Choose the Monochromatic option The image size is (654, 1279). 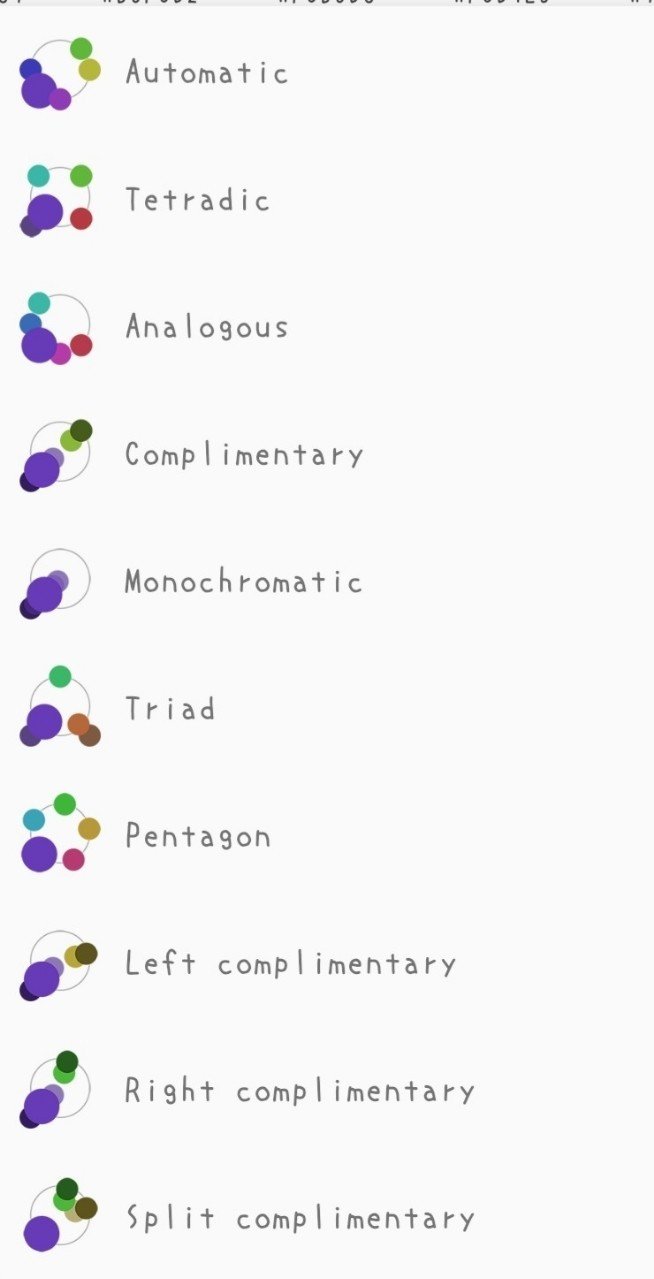coord(243,582)
